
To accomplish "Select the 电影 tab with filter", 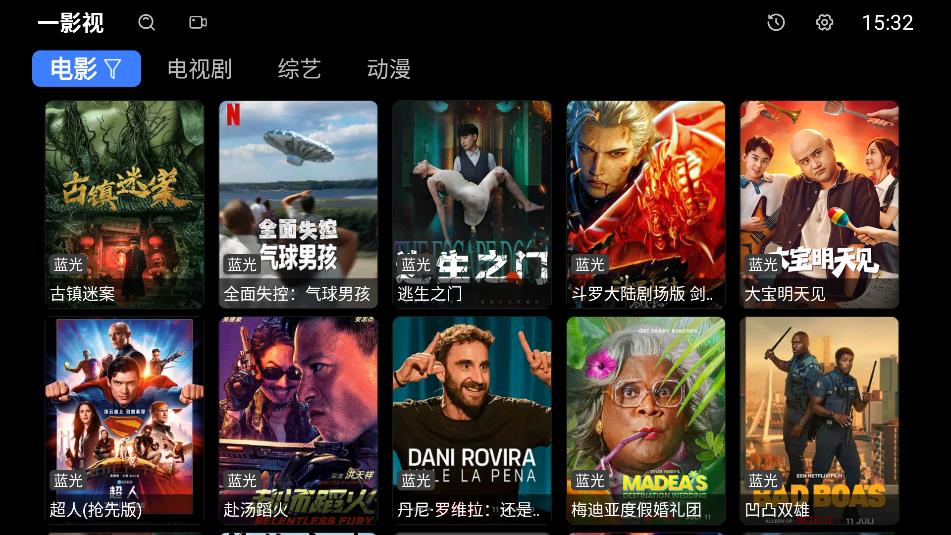I will 86,69.
